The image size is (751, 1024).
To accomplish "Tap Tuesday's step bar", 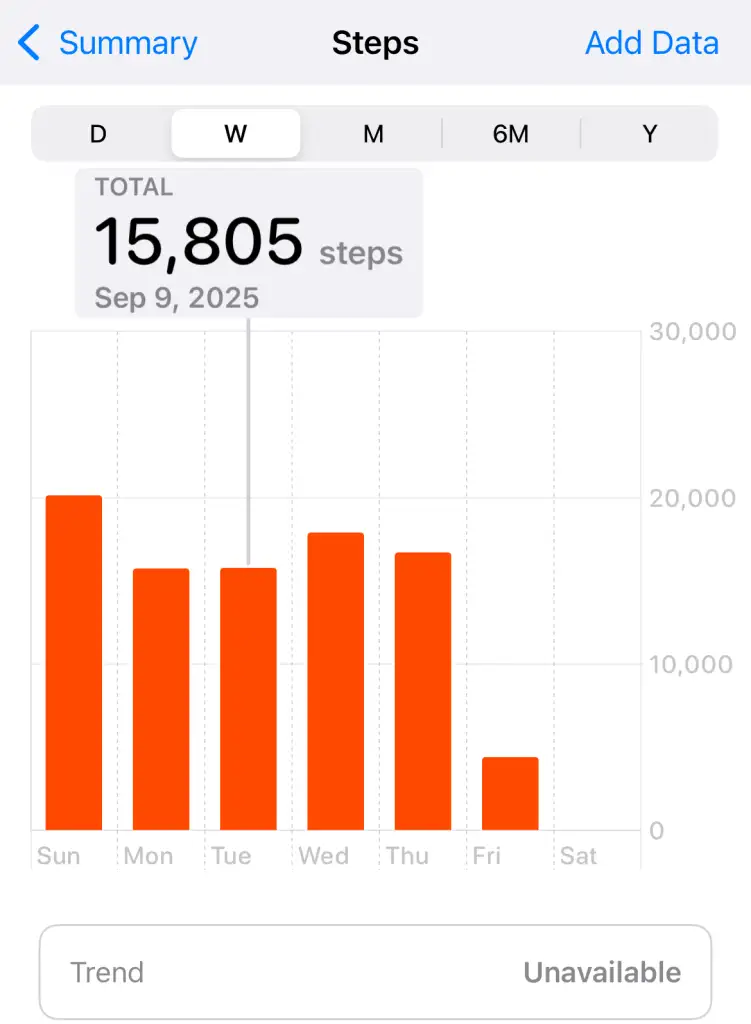I will pyautogui.click(x=248, y=699).
